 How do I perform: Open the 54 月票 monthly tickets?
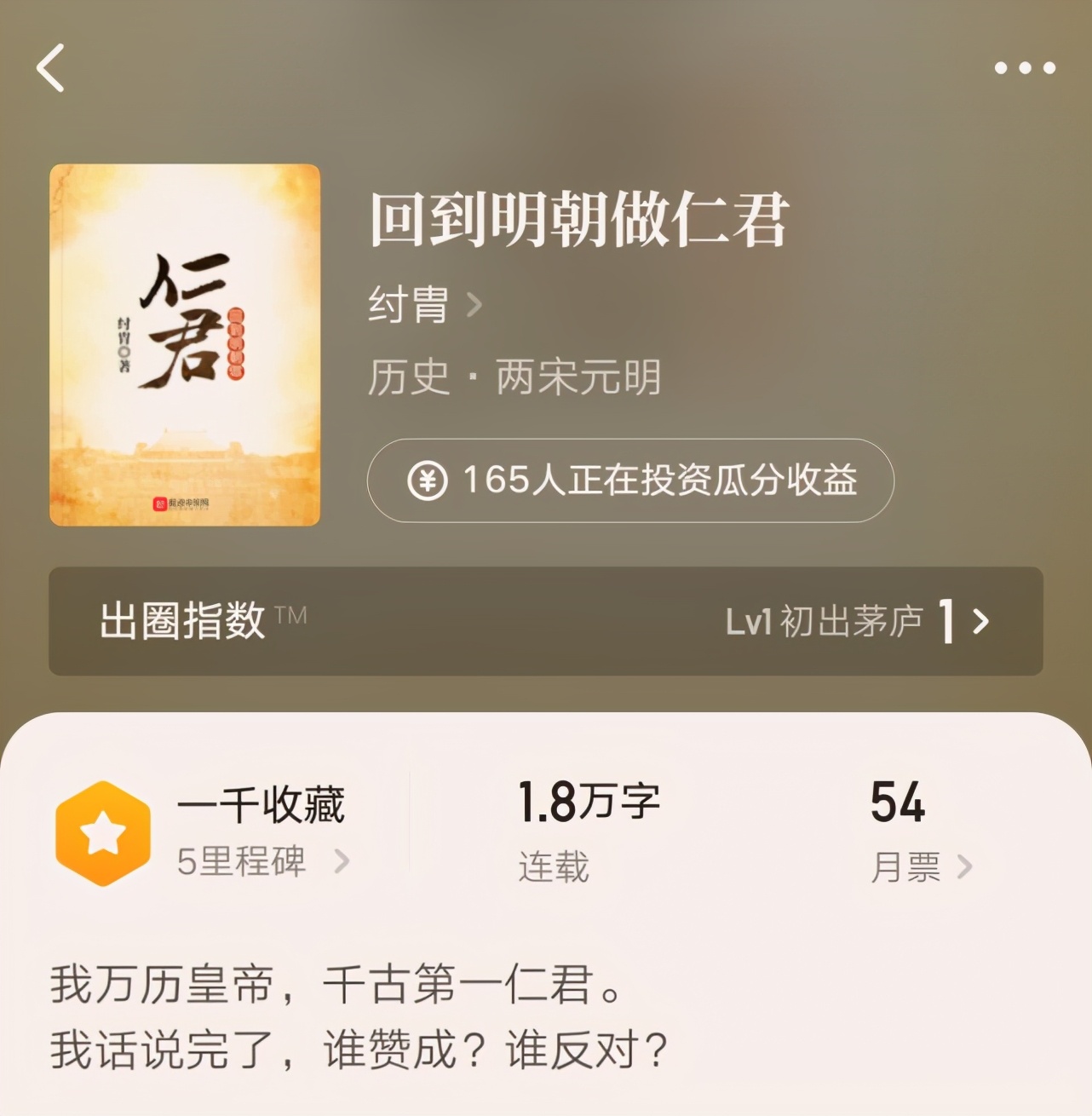pos(918,833)
